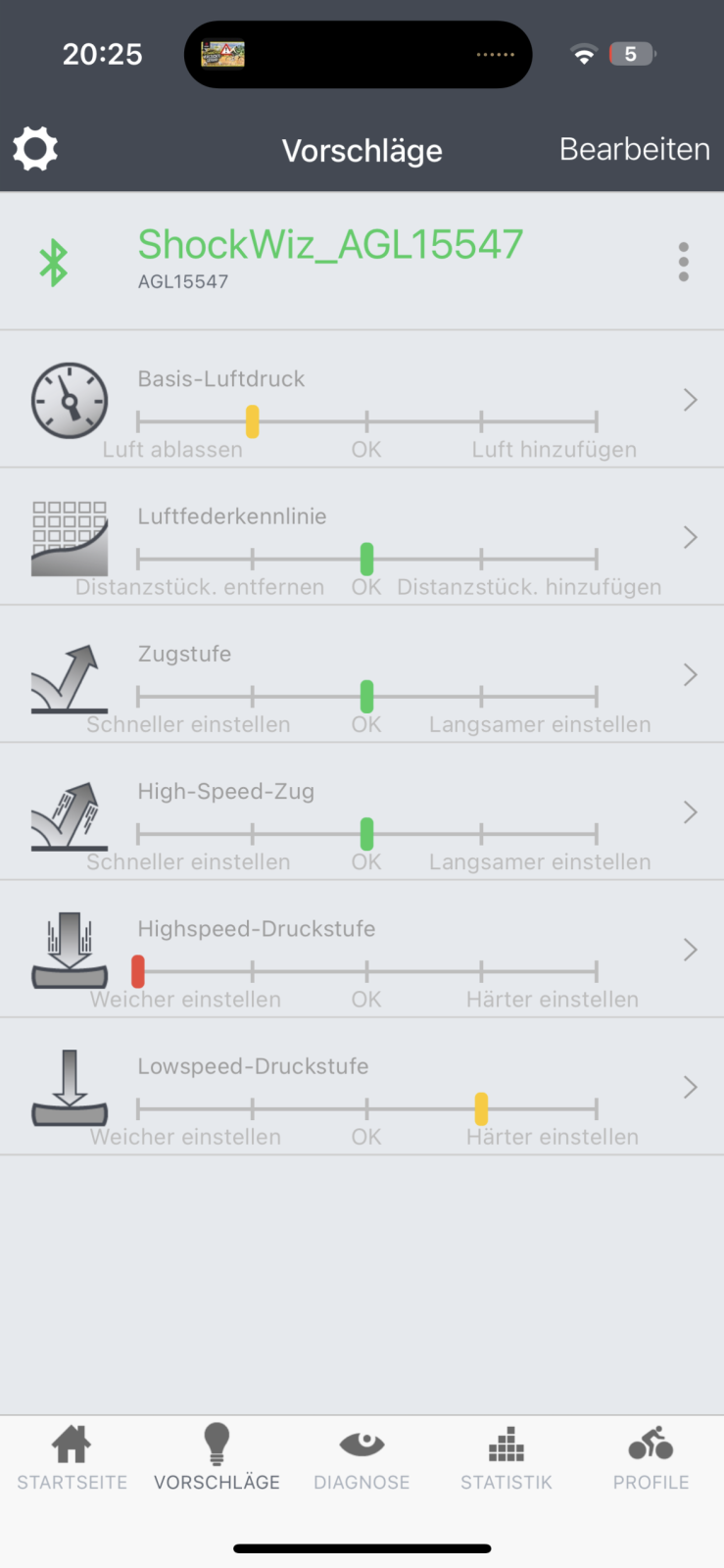Image resolution: width=724 pixels, height=1568 pixels.
Task: Switch to the Startseite tab
Action: click(72, 1458)
